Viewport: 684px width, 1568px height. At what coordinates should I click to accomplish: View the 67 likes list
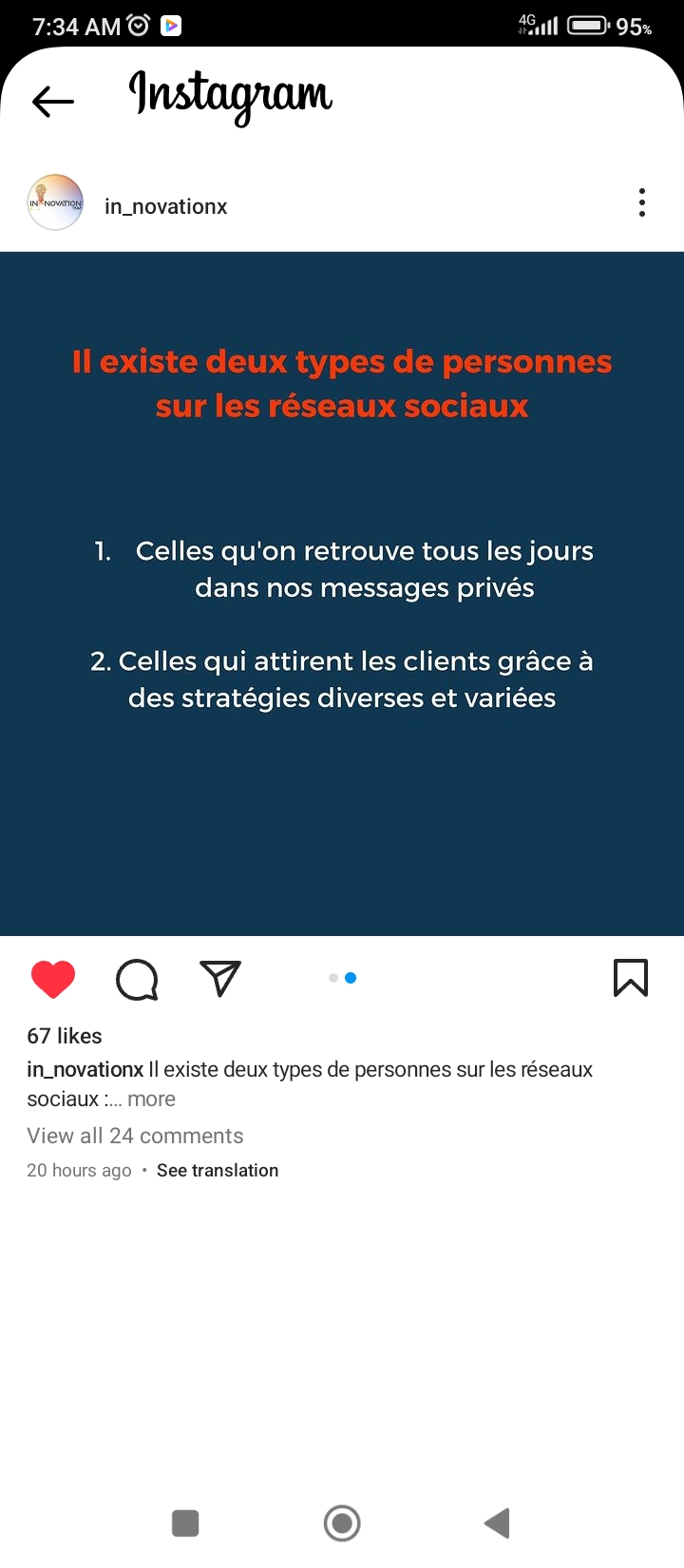coord(65,1036)
